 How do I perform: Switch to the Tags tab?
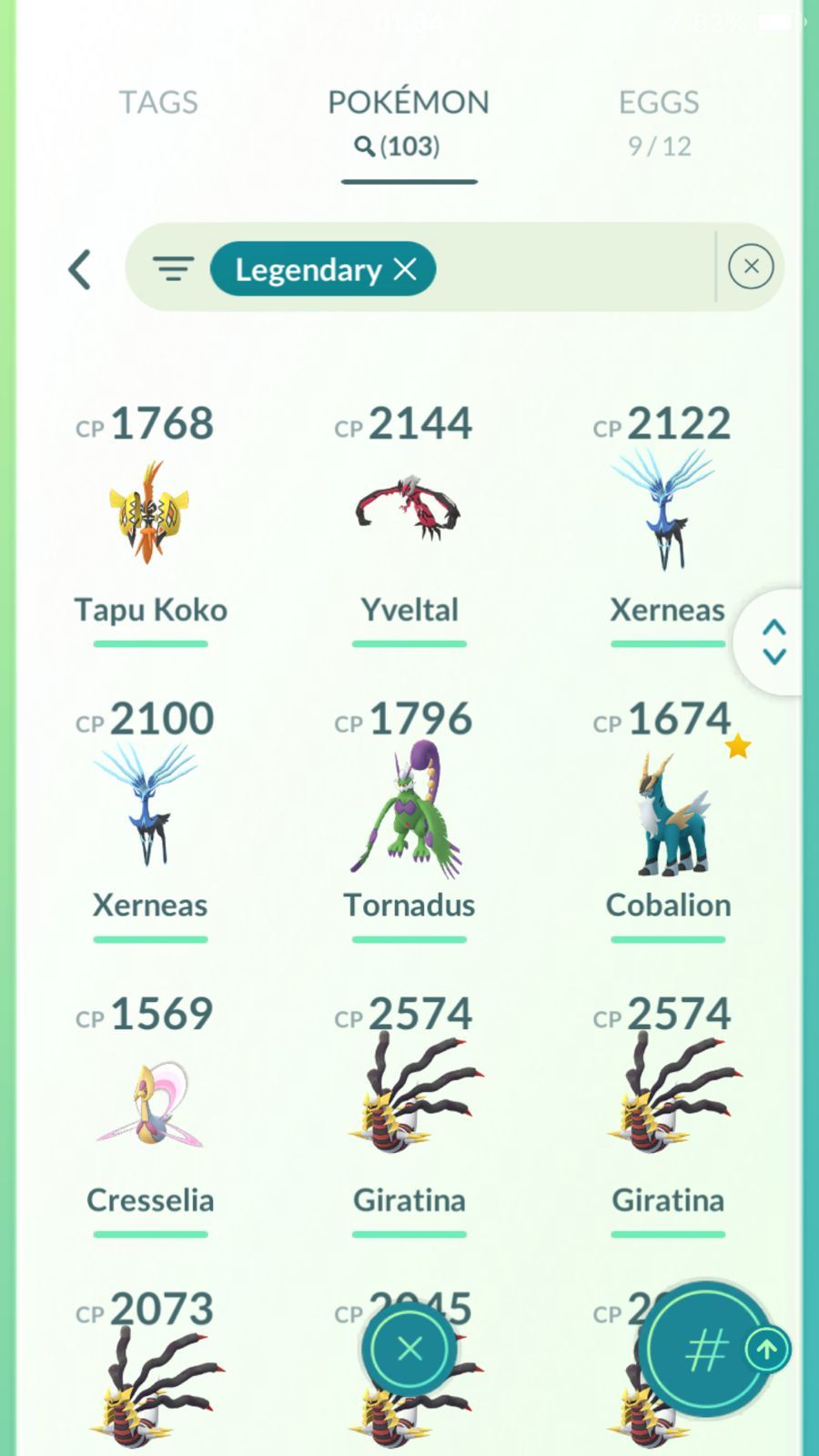pos(158,102)
